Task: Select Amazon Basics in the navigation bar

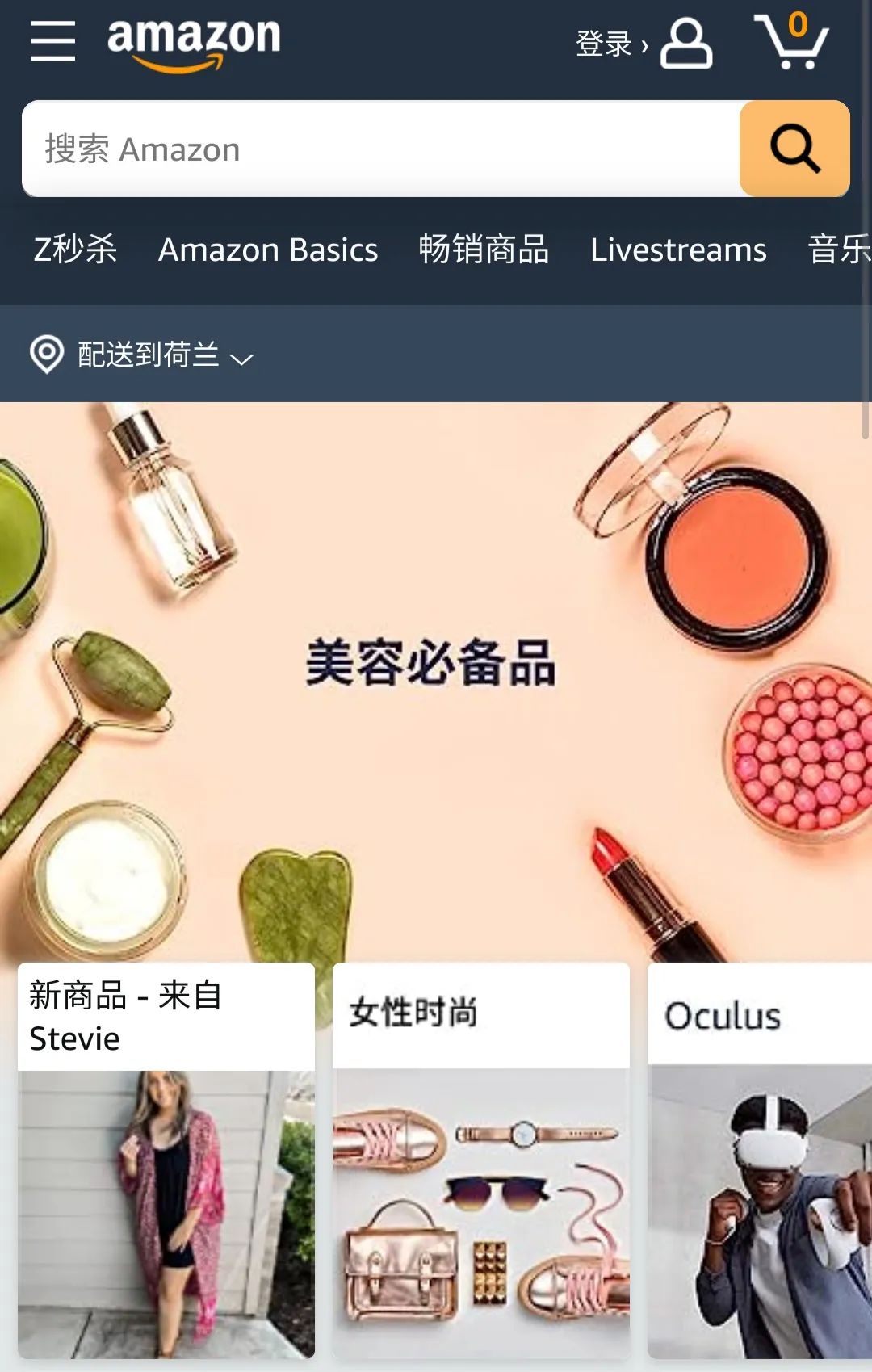Action: (x=268, y=250)
